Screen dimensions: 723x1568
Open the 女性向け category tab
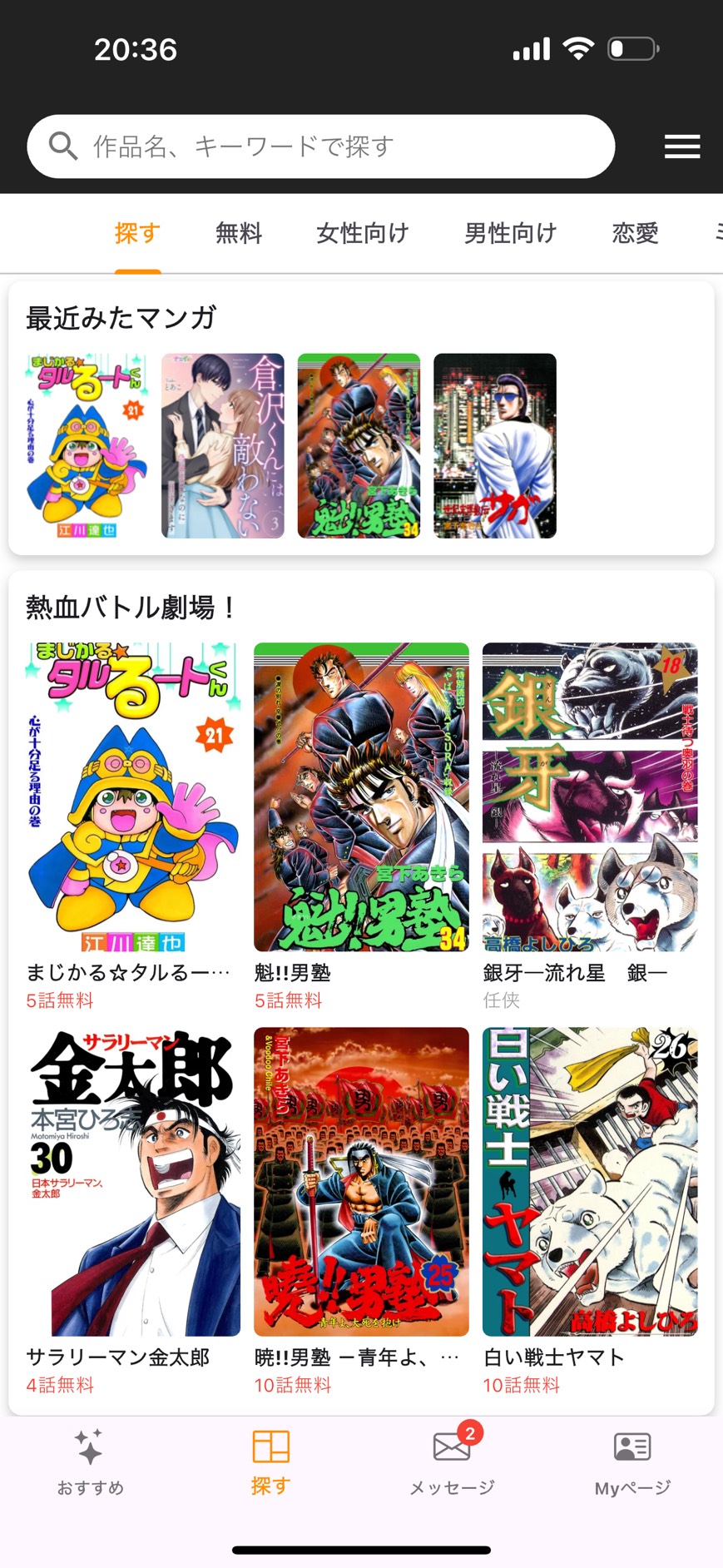coord(361,234)
